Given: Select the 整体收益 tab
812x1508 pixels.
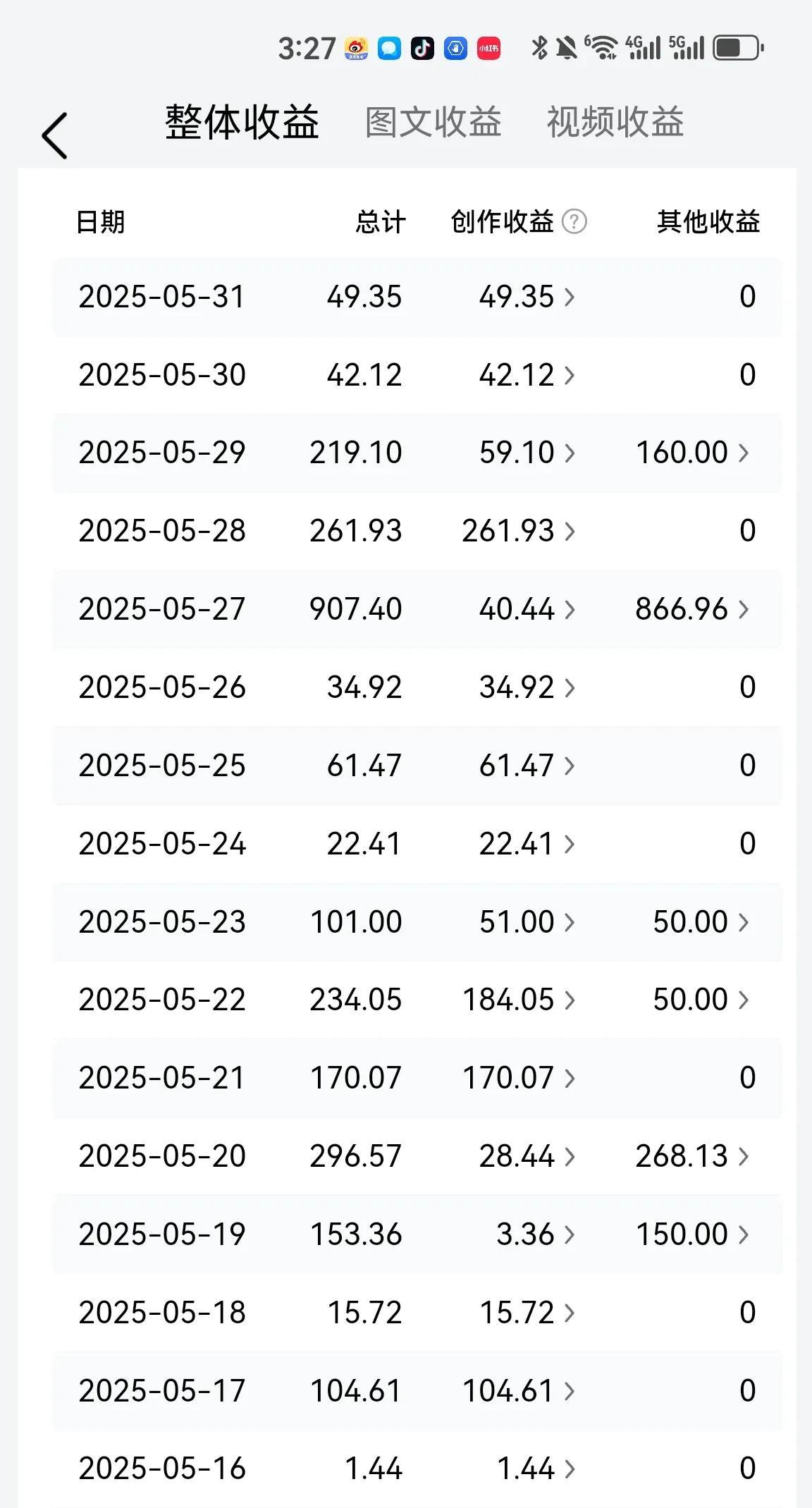Looking at the screenshot, I should (242, 122).
